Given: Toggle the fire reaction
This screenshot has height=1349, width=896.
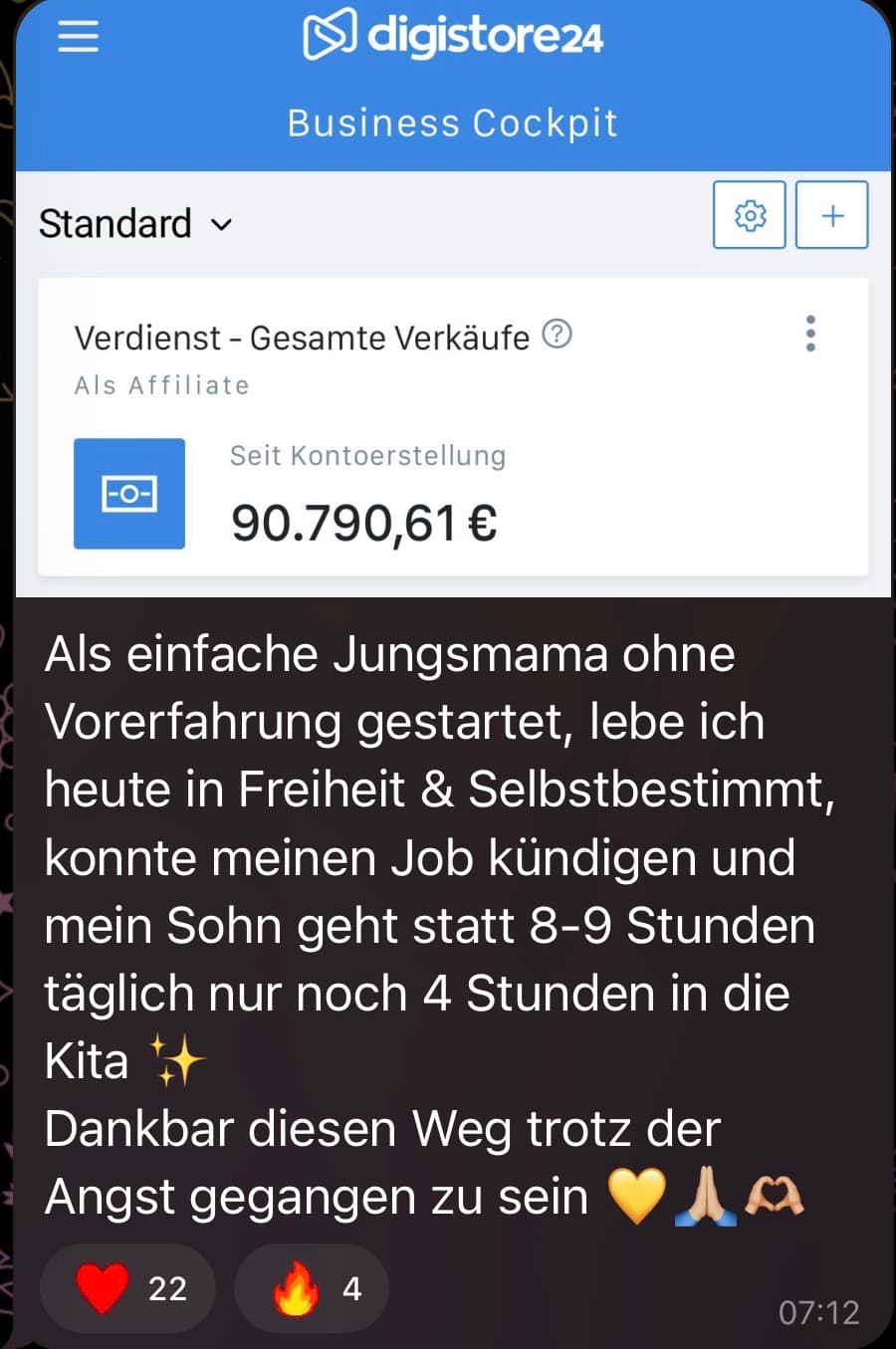Looking at the screenshot, I should [312, 1287].
